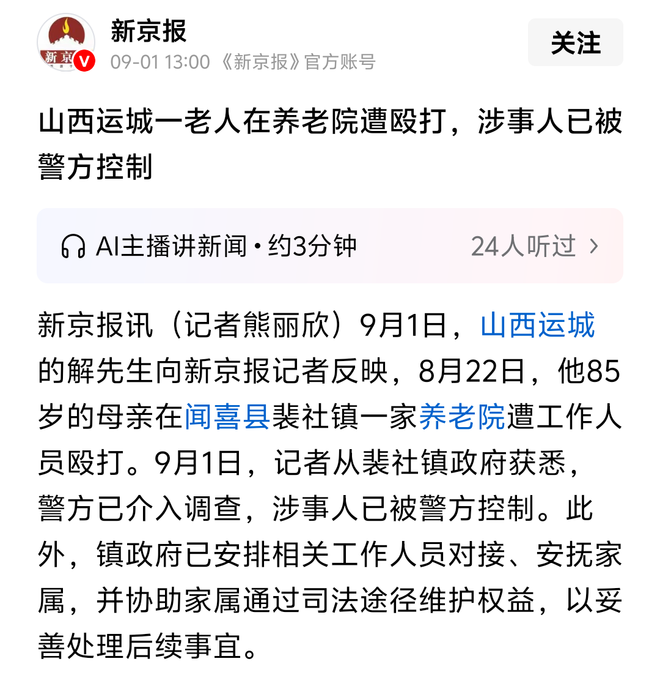Open the 养老院 link

click(462, 417)
